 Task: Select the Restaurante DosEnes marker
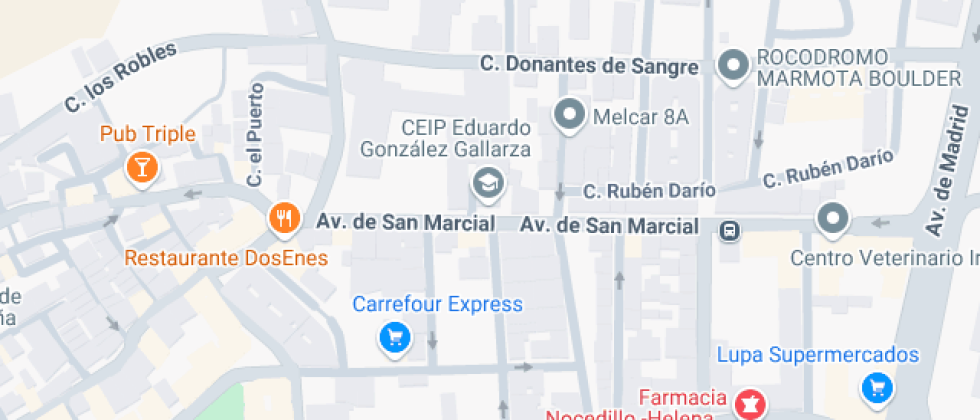tap(284, 217)
